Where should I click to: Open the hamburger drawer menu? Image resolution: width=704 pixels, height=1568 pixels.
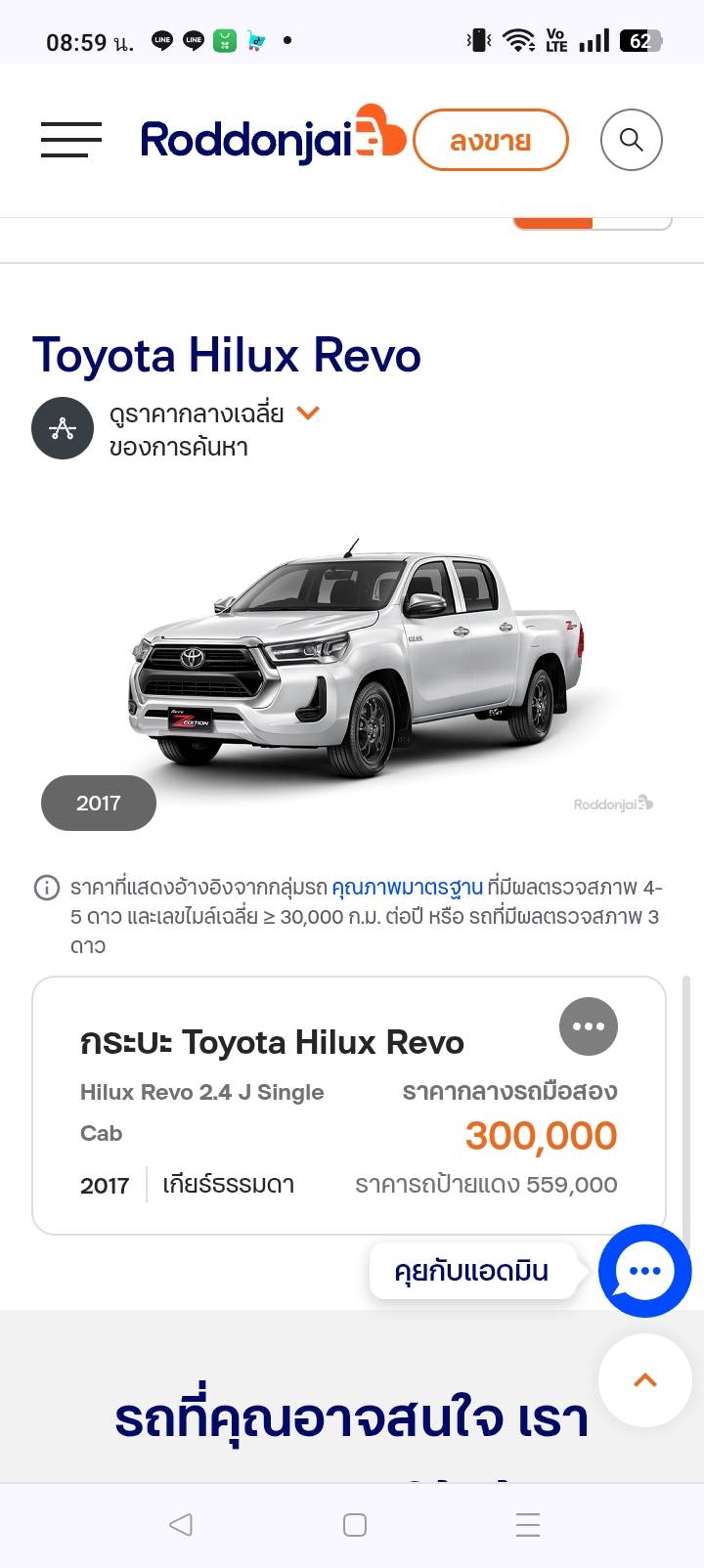(71, 140)
